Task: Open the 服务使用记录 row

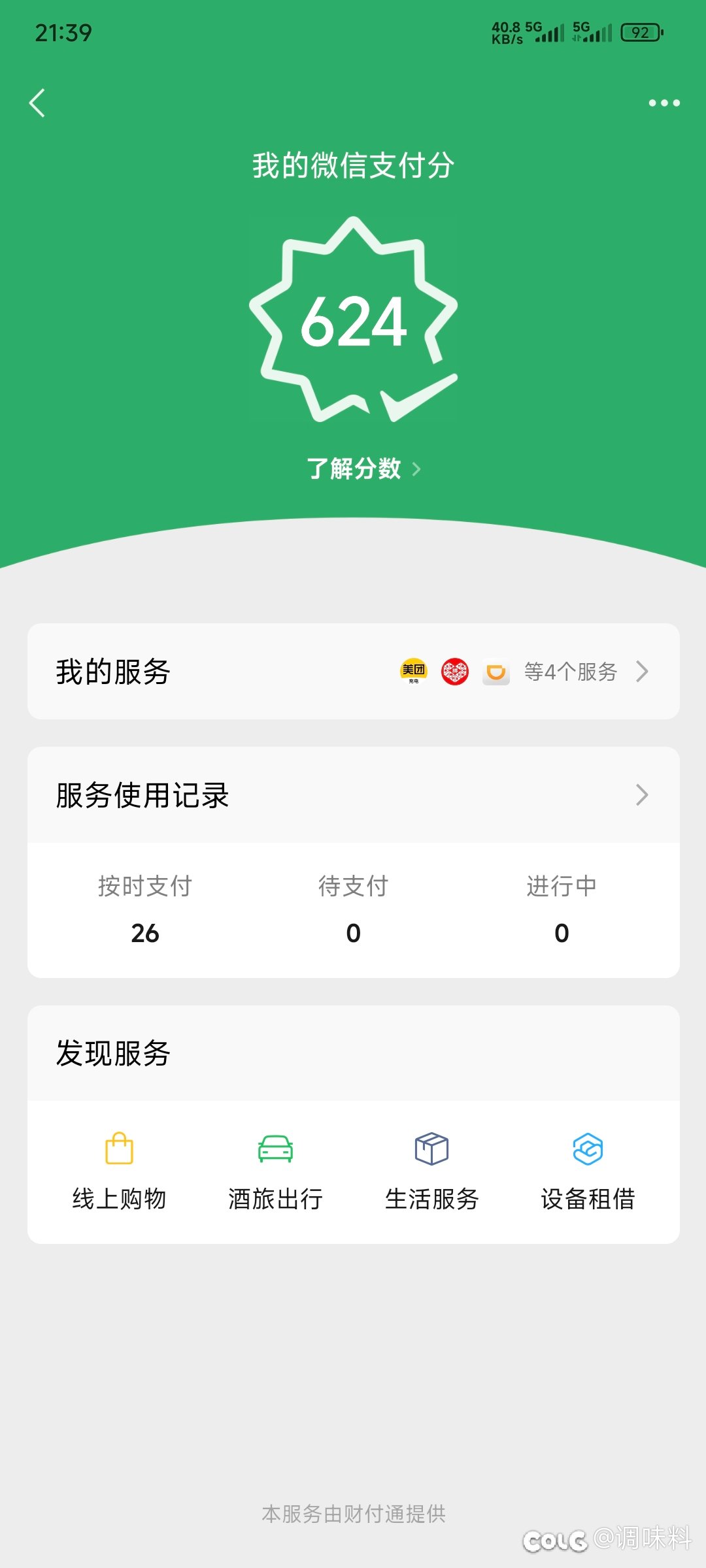Action: tap(353, 795)
